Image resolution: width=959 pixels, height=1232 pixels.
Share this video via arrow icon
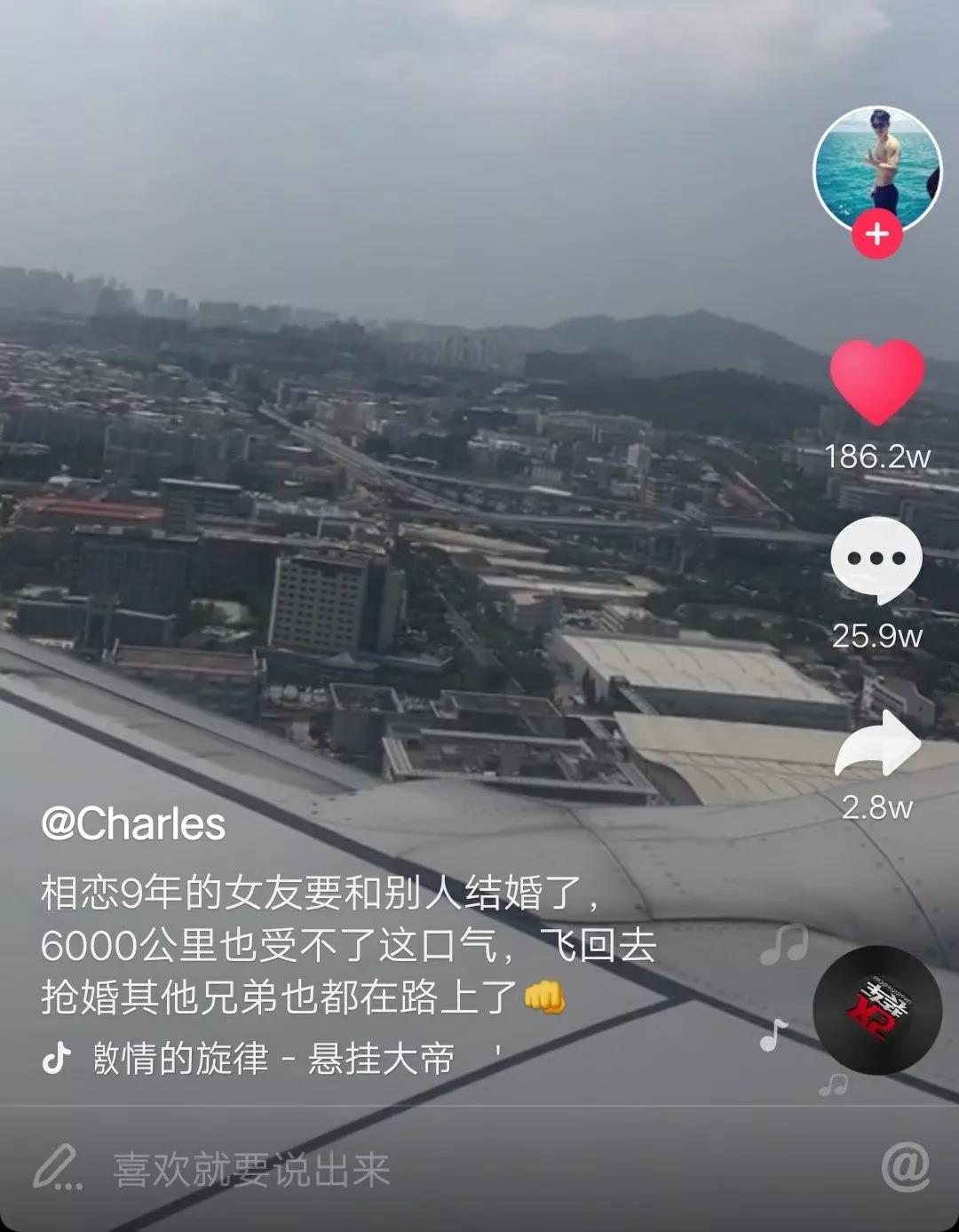coord(877,746)
